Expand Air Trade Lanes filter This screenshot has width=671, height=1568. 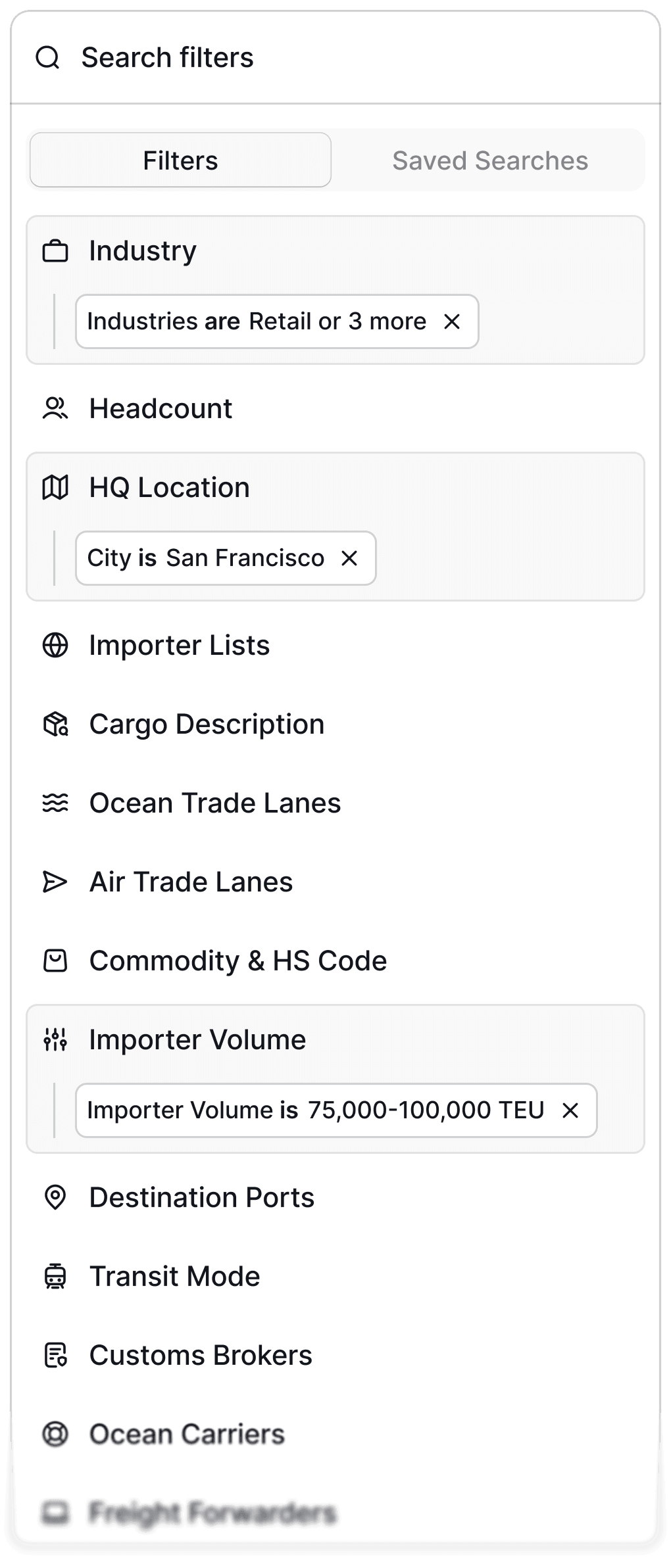tap(335, 882)
